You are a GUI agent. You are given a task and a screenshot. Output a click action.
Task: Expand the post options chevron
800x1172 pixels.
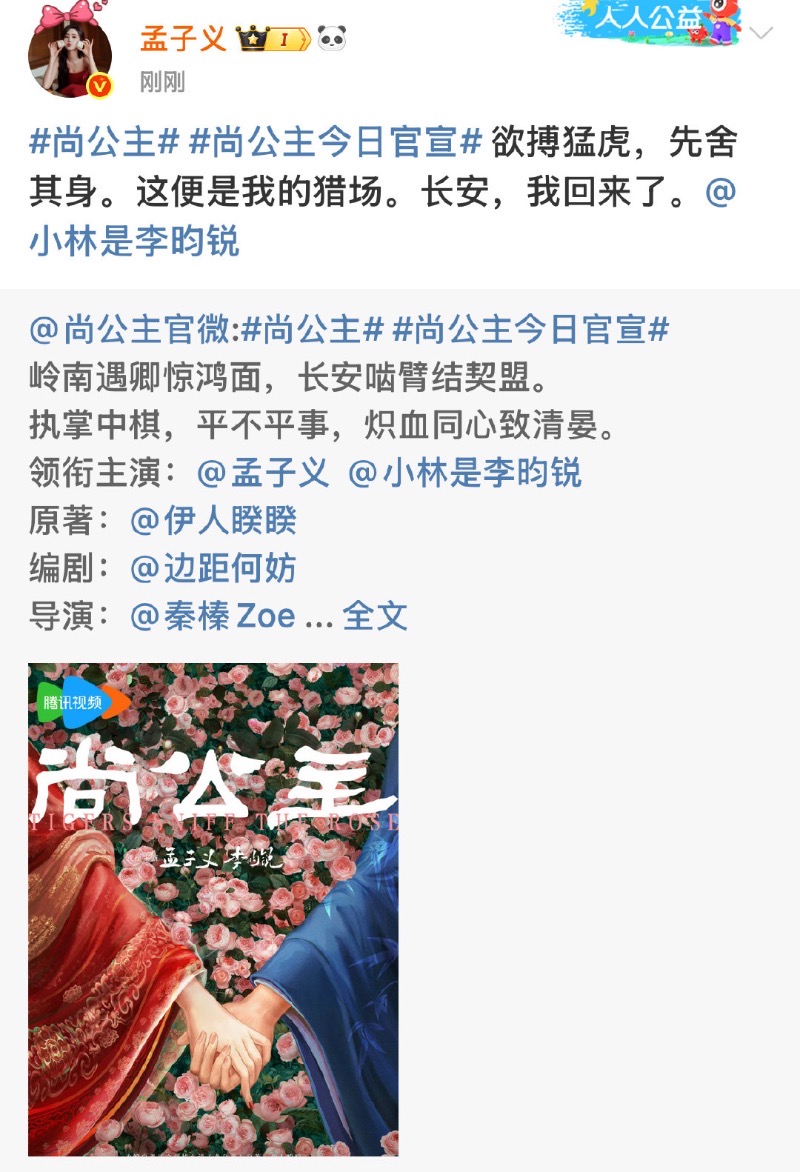[762, 33]
